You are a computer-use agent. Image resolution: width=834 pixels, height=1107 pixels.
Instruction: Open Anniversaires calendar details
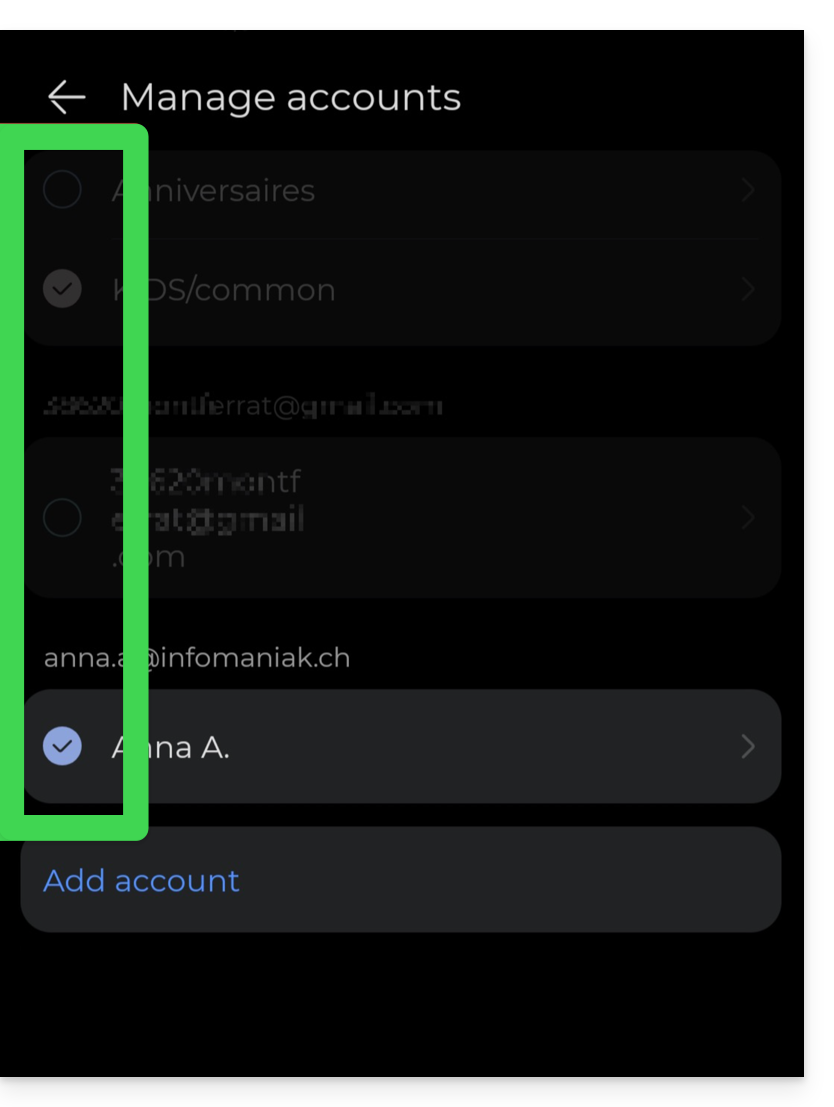click(747, 190)
